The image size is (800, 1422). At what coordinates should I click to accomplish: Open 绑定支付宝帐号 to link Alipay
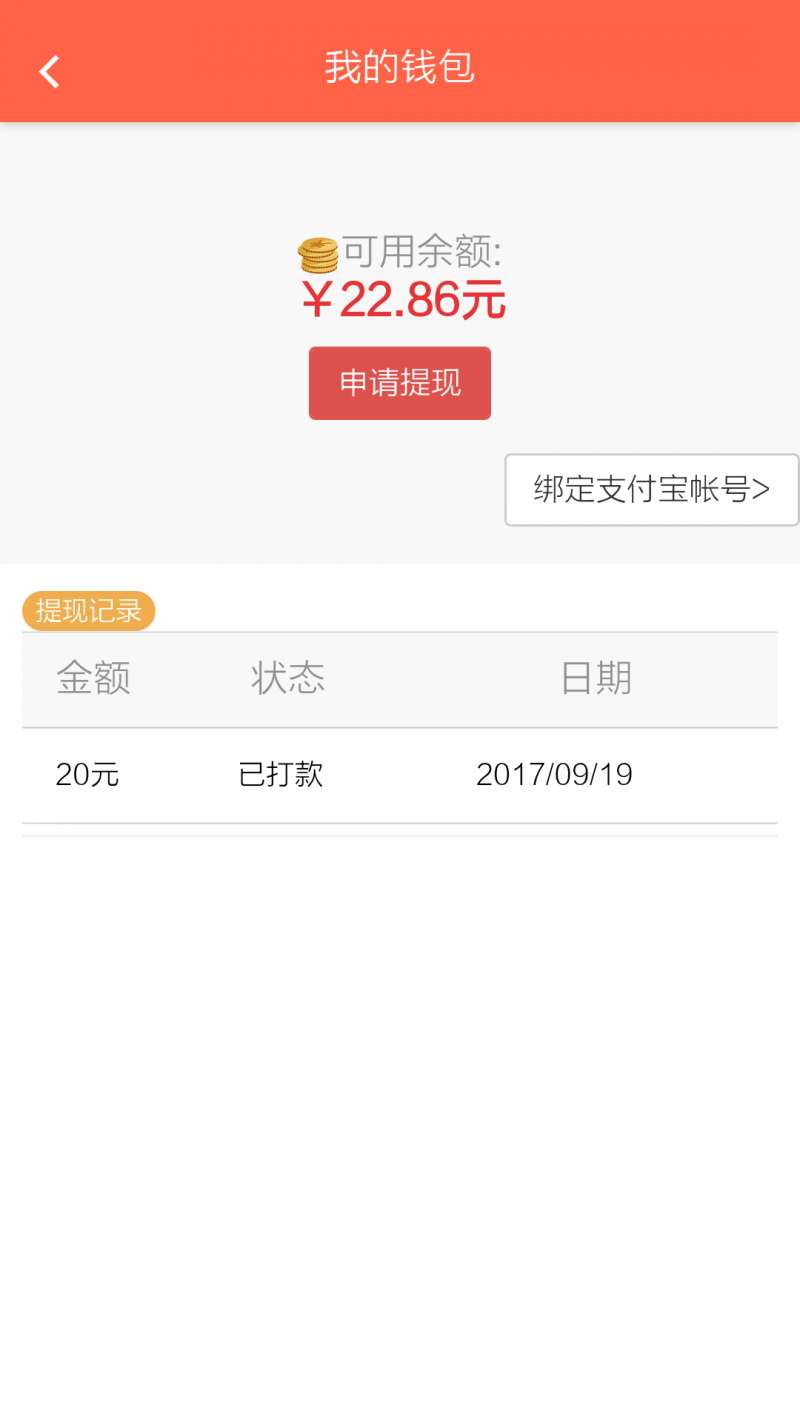(x=652, y=490)
